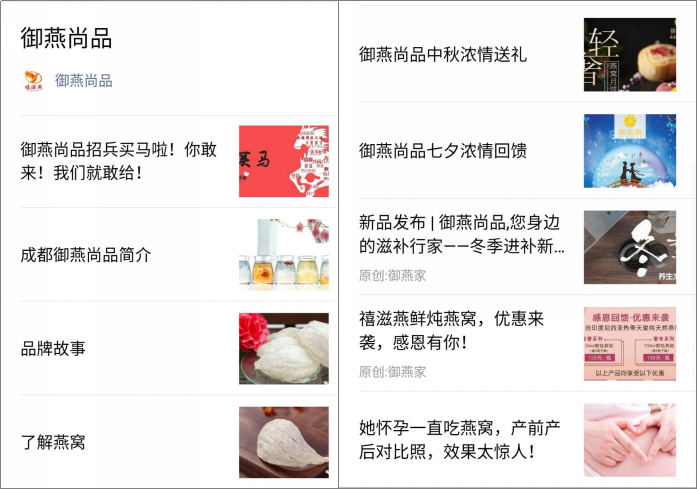Open the 了解燕窝 article

click(53, 441)
